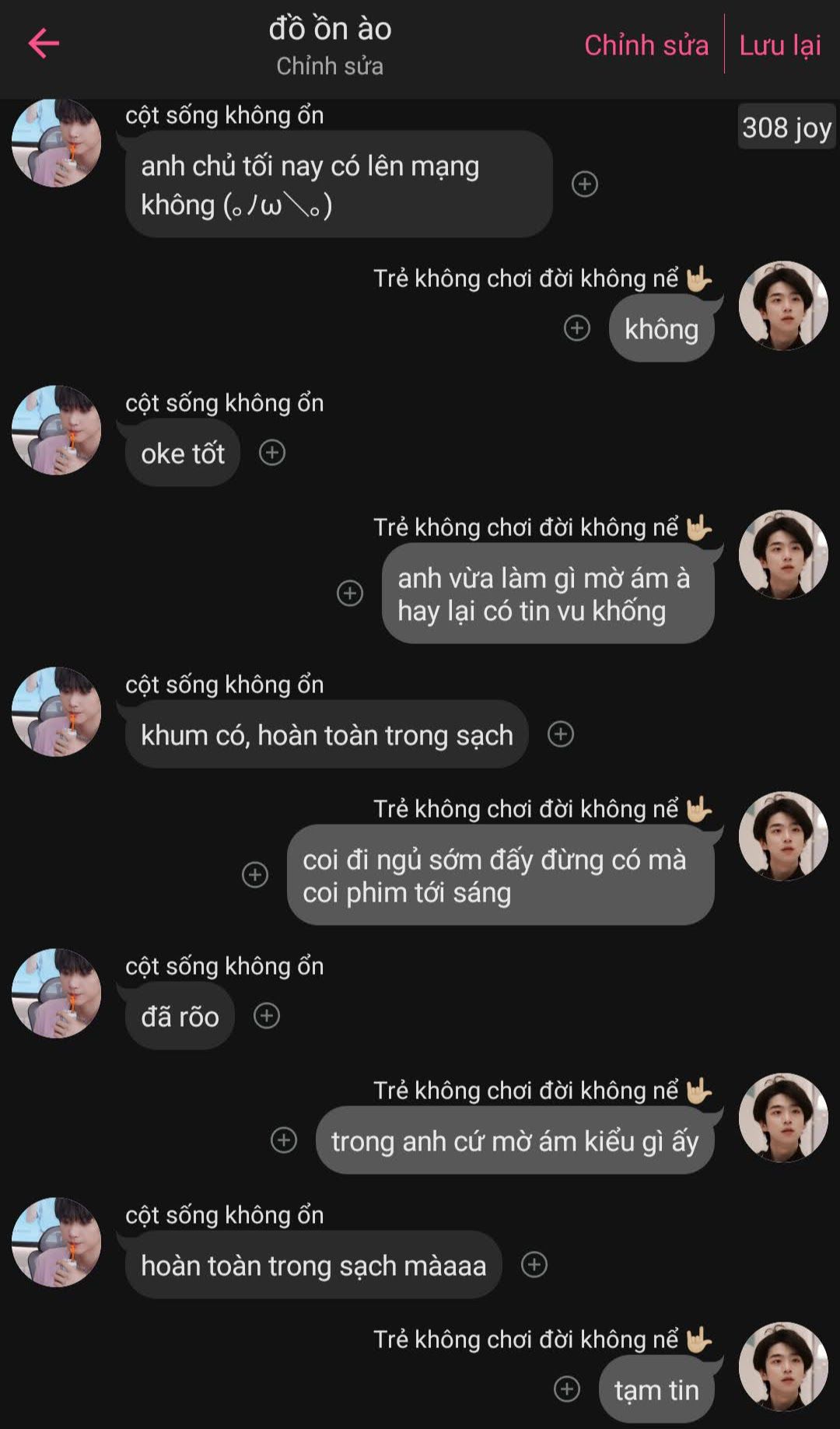
Task: Tap plus icon beside "khum có, hoàn toàn trong sạch"
Action: [x=561, y=734]
